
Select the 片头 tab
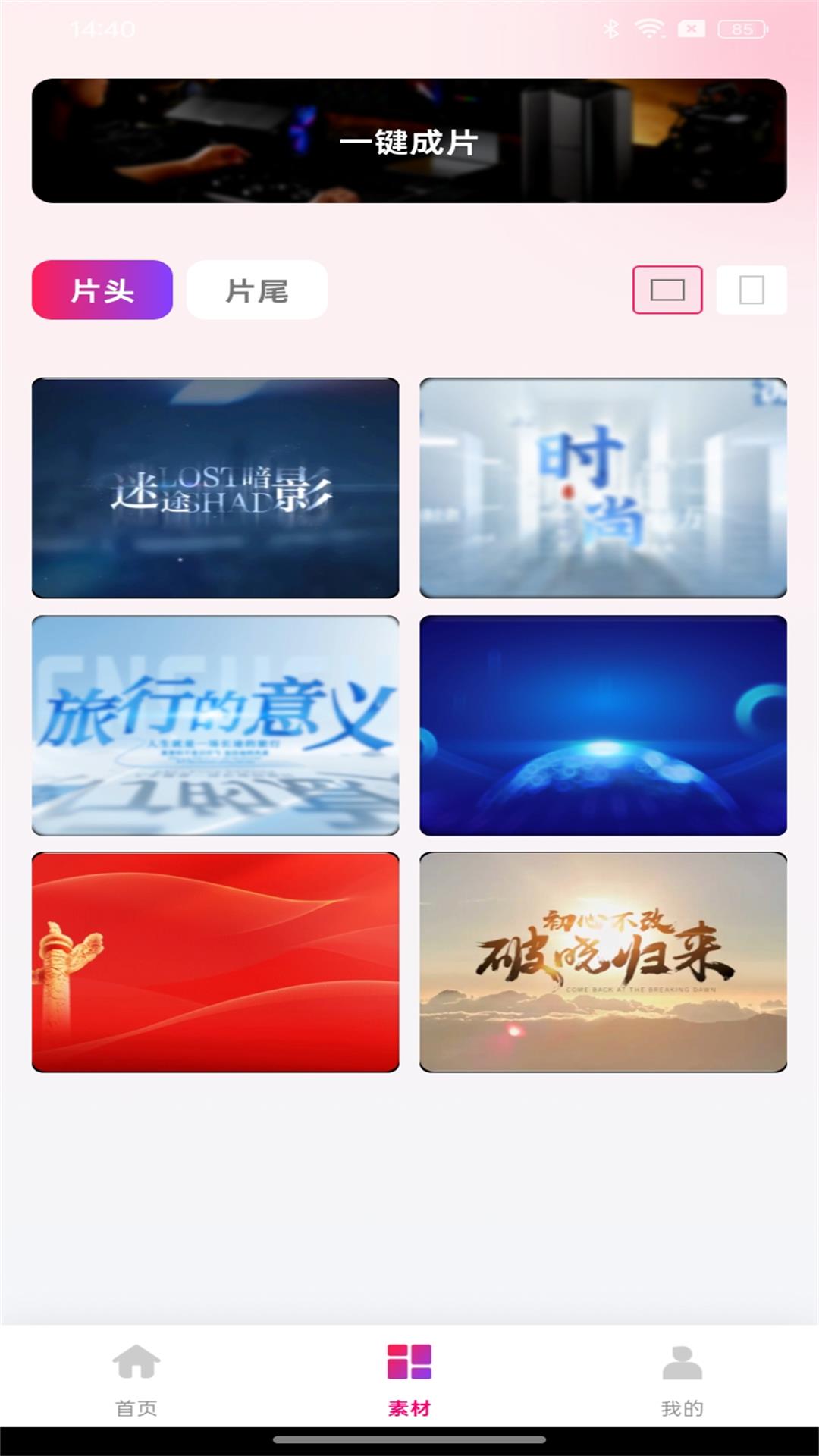pyautogui.click(x=102, y=290)
